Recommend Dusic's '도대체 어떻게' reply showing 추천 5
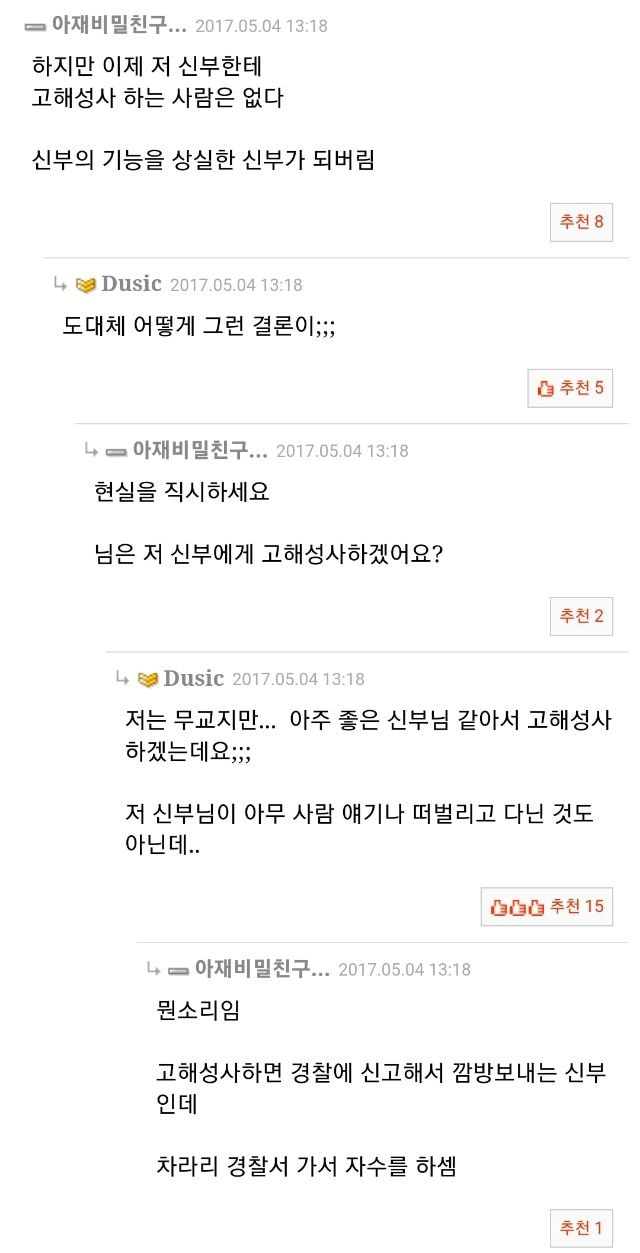 tap(570, 388)
